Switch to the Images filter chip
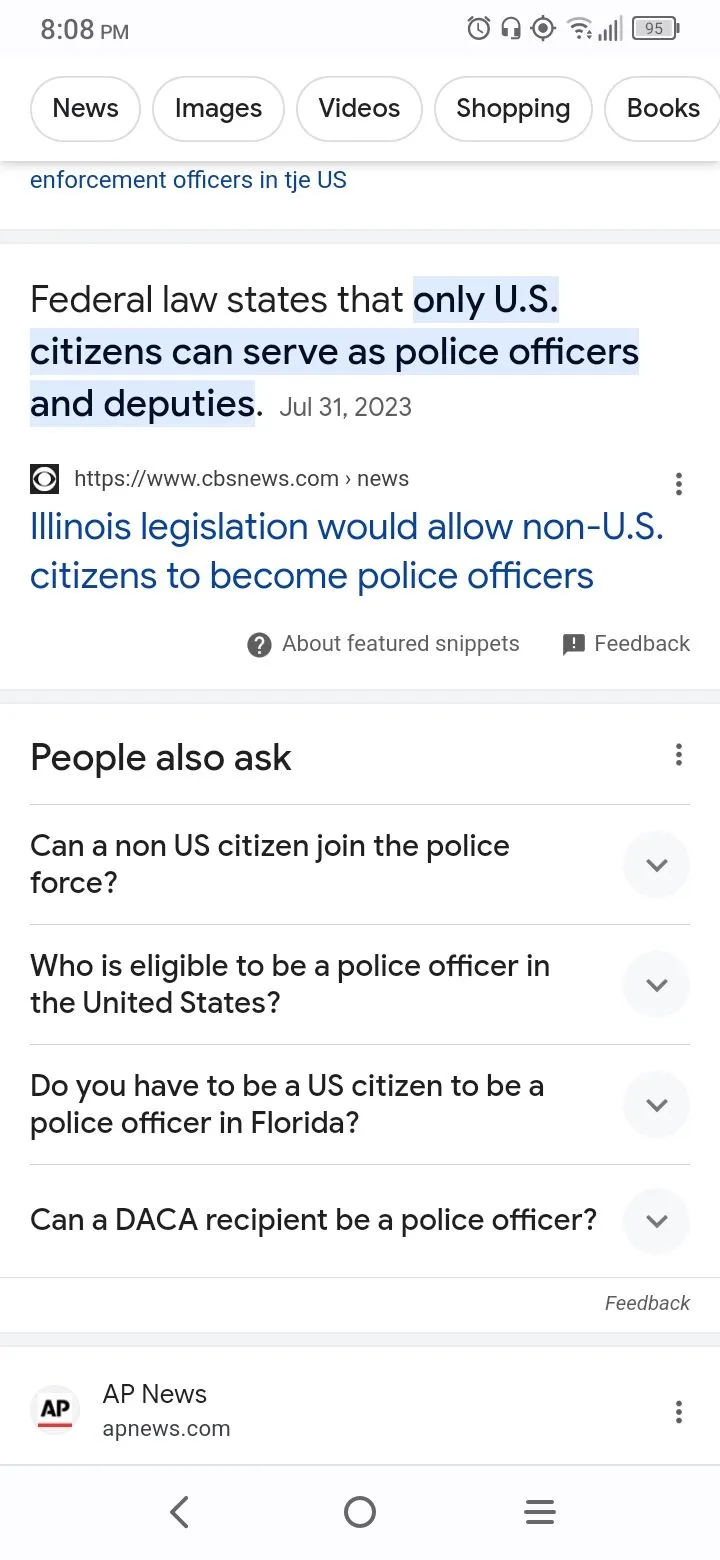Screen dimensions: 720x1560 (x=218, y=109)
